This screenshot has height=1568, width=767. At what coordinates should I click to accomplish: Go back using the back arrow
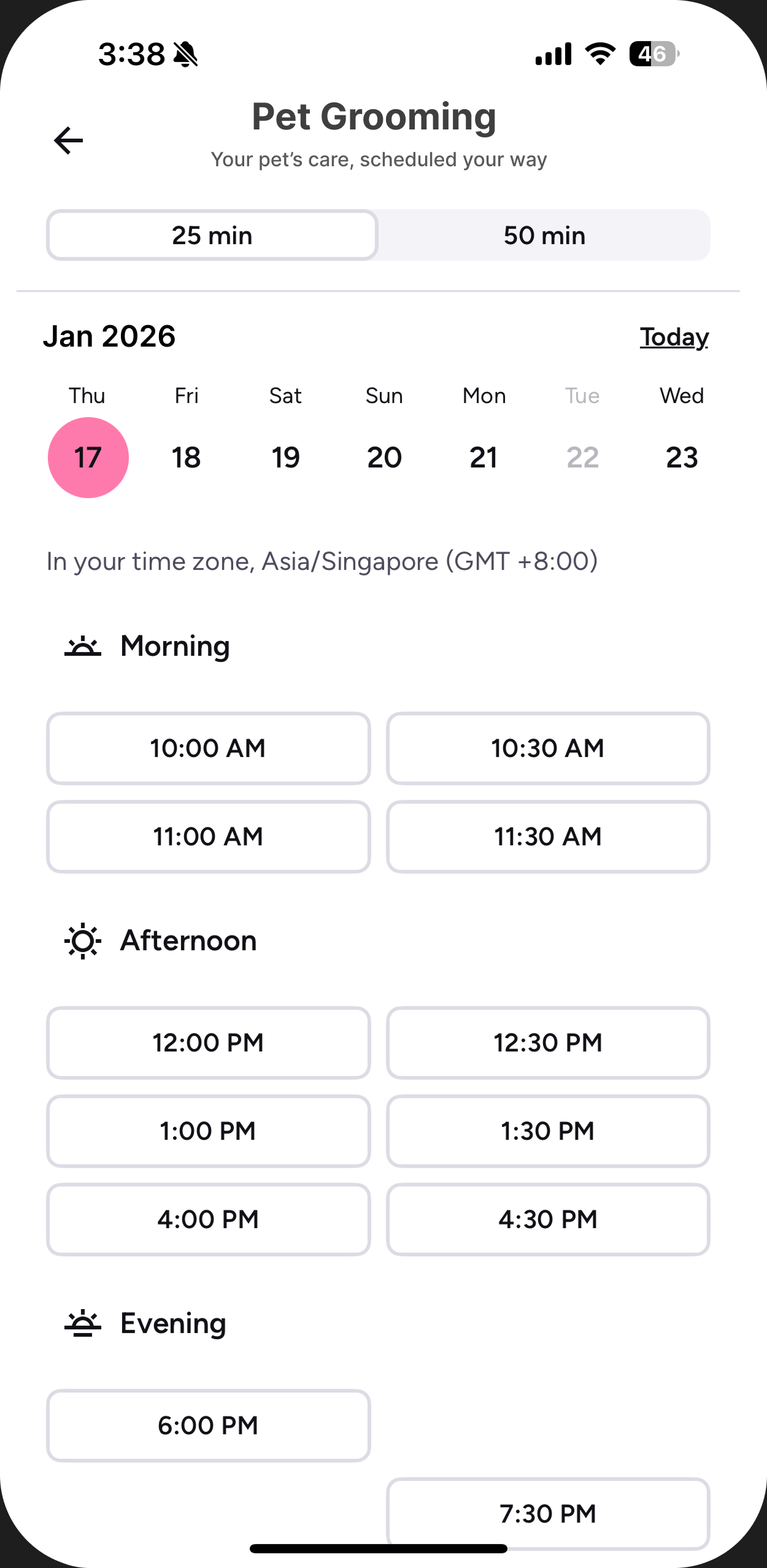67,140
